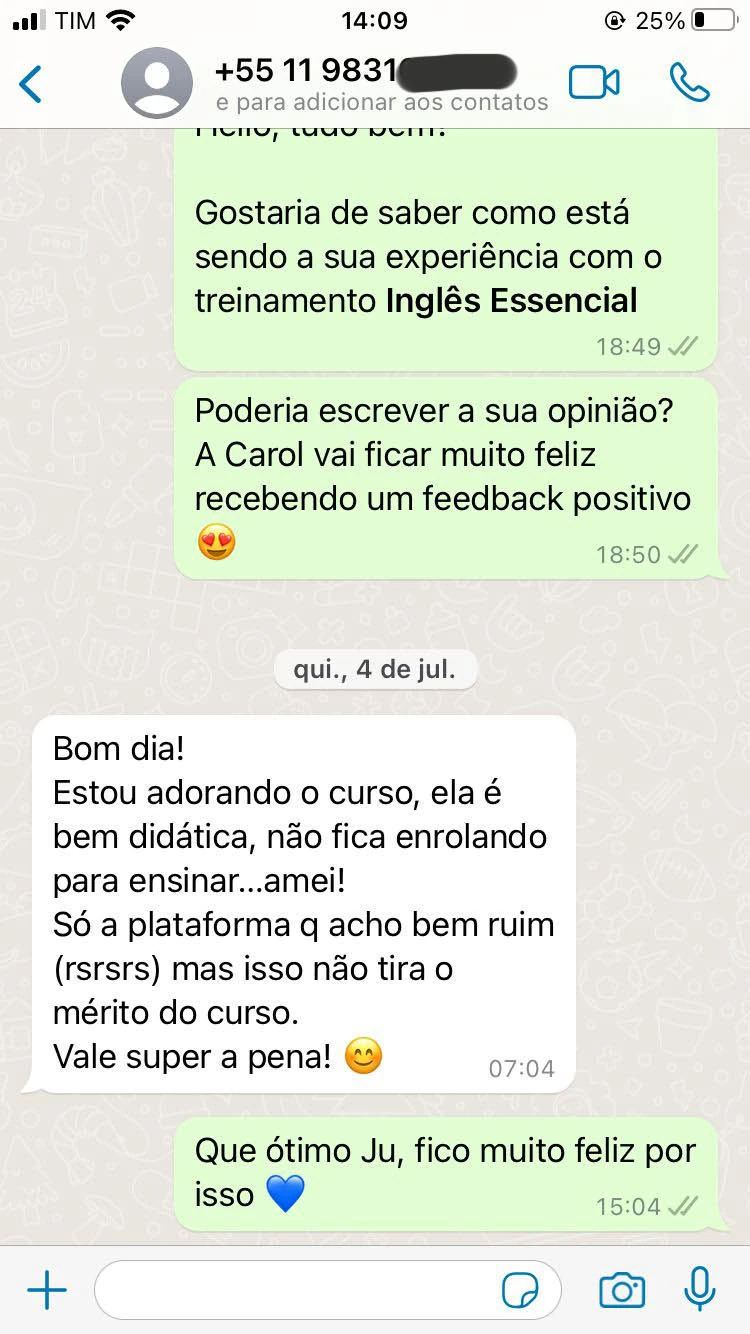Open the contact's profile picture

[157, 84]
